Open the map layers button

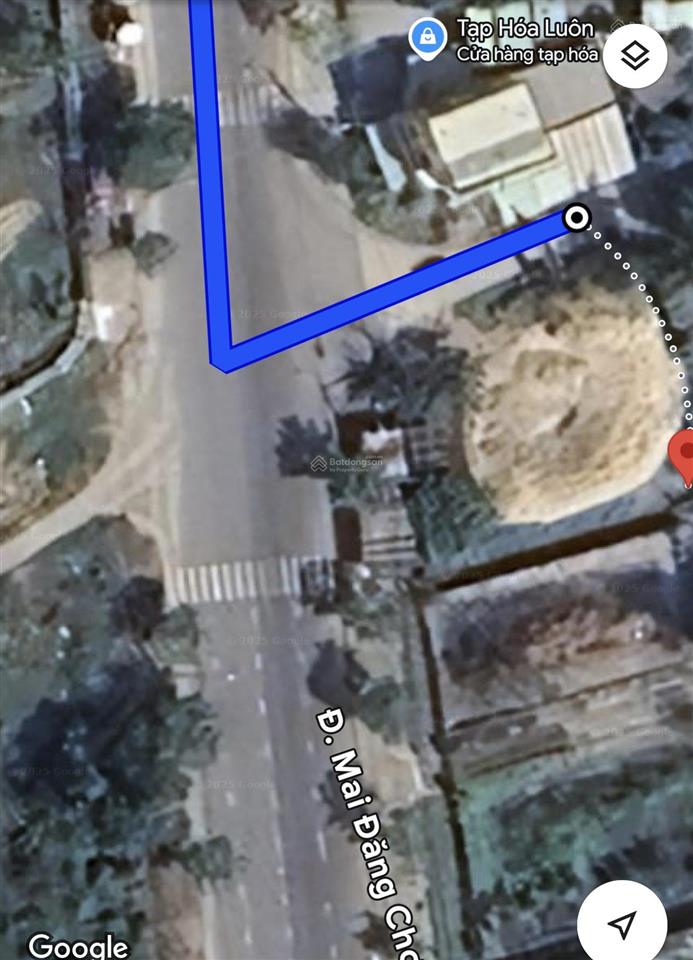[635, 56]
